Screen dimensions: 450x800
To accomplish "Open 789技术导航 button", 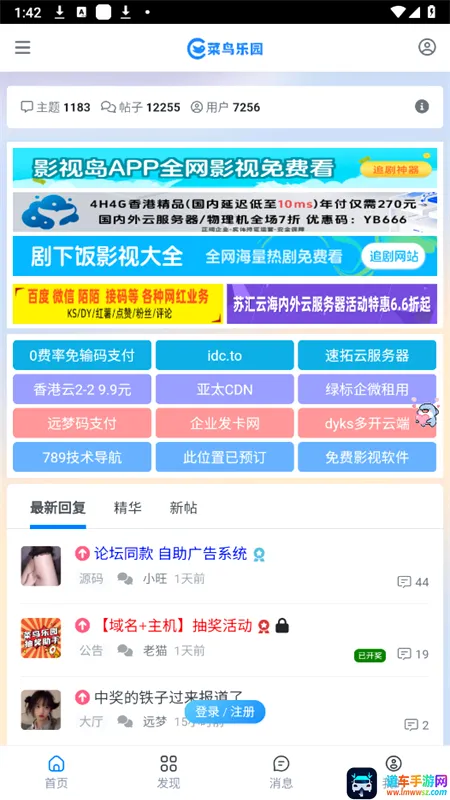I will pyautogui.click(x=82, y=457).
